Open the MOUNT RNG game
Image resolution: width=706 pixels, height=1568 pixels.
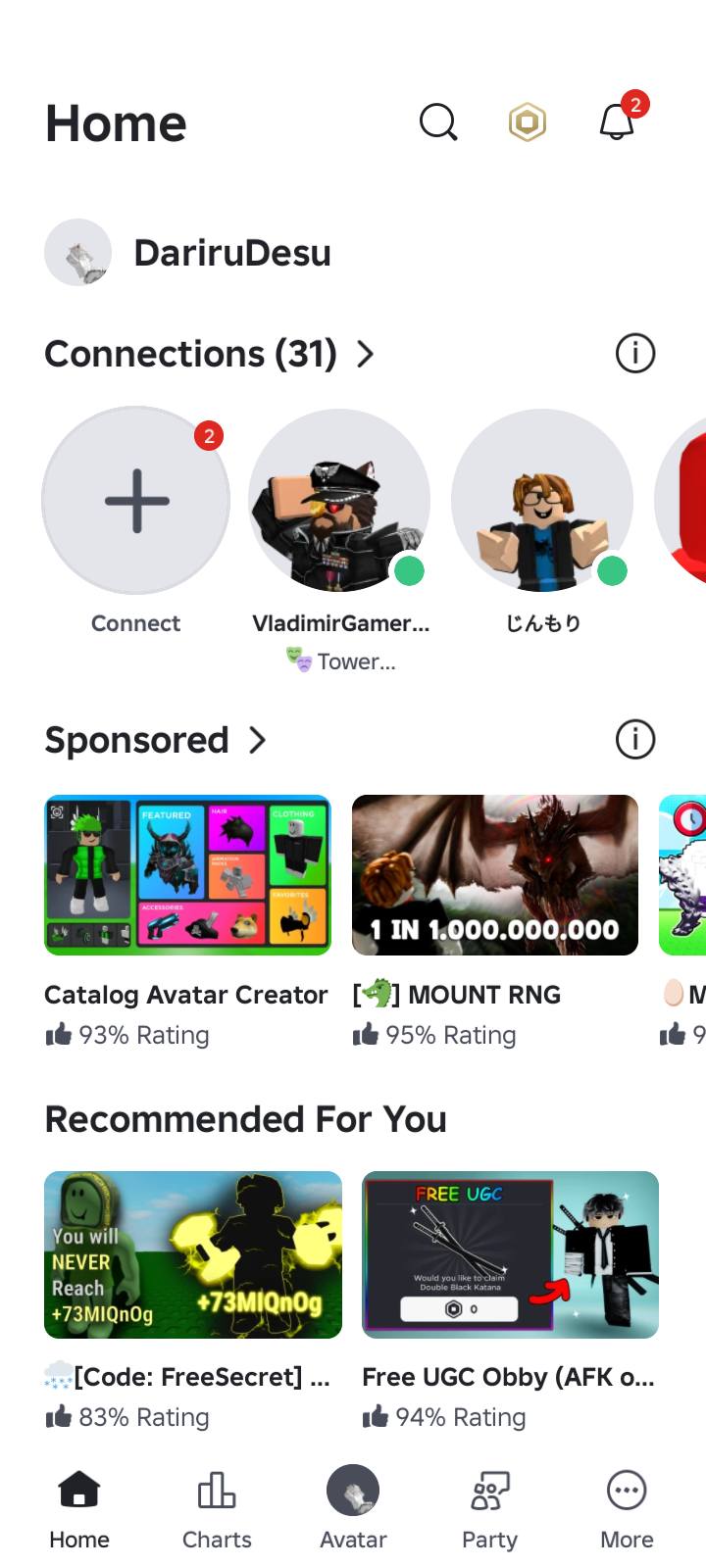point(494,875)
